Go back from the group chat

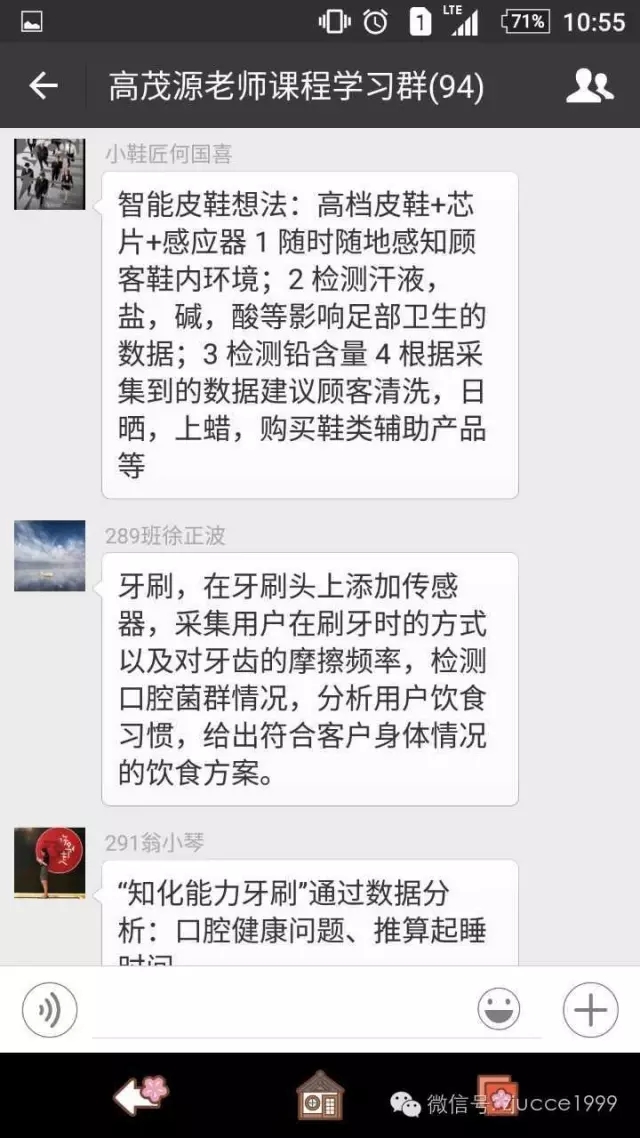pos(43,86)
